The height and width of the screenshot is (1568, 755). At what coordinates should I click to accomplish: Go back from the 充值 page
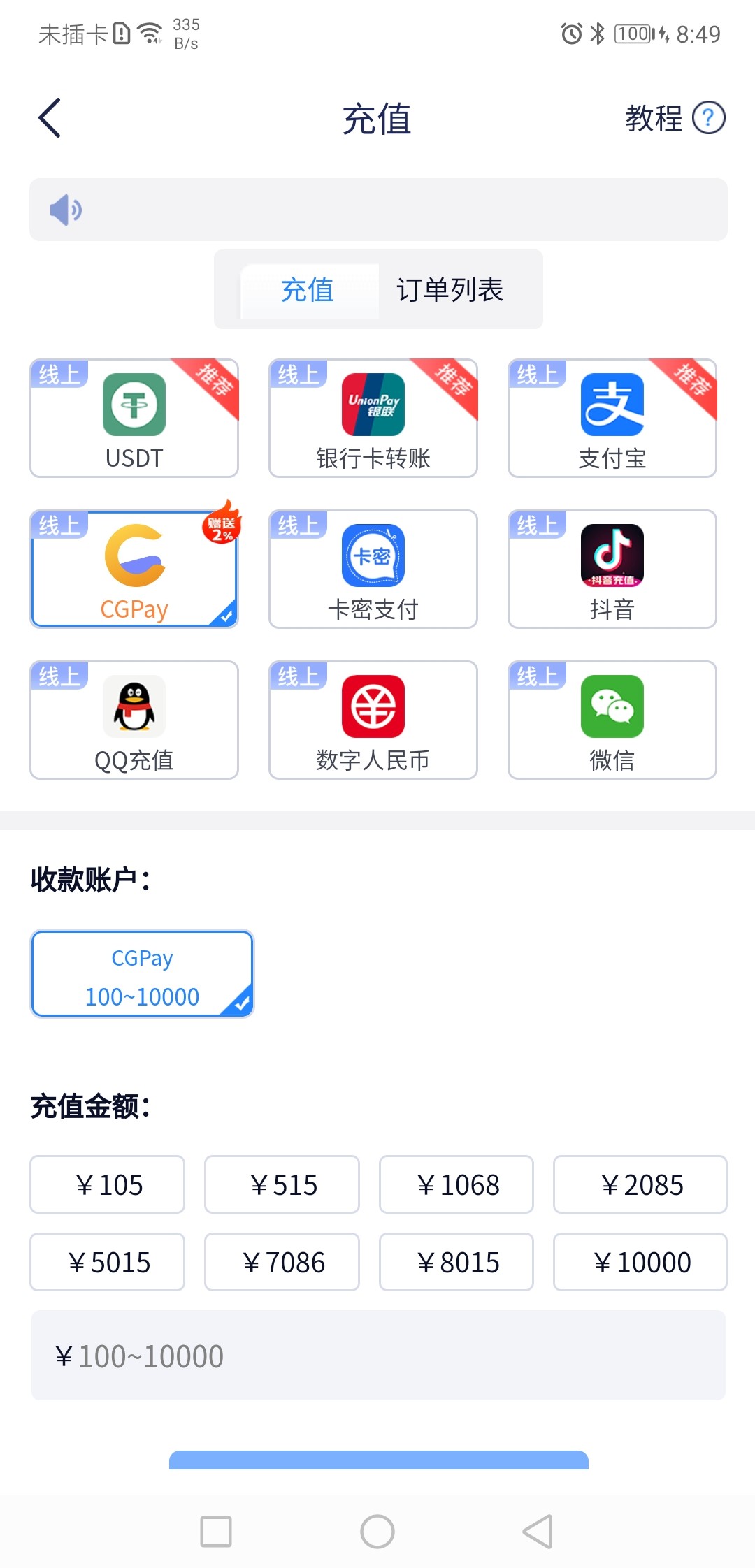[50, 117]
